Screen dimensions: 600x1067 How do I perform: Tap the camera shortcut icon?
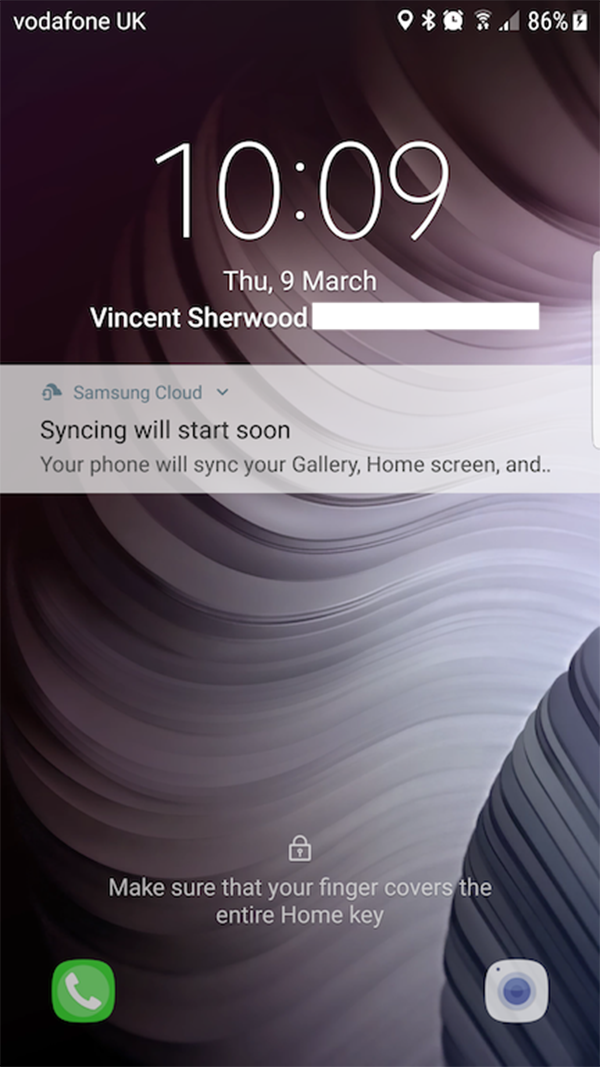click(x=516, y=991)
